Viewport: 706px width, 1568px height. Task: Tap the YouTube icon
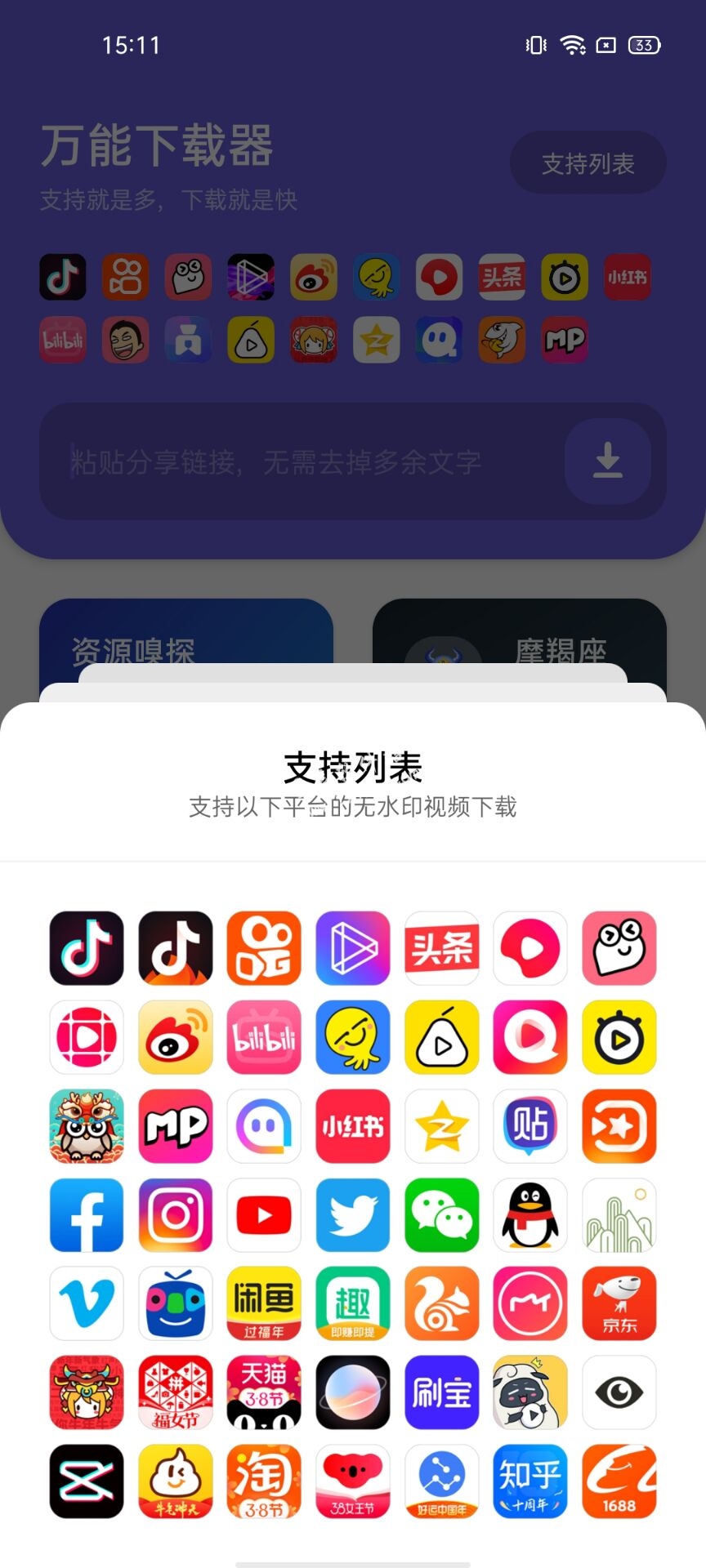tap(264, 1215)
